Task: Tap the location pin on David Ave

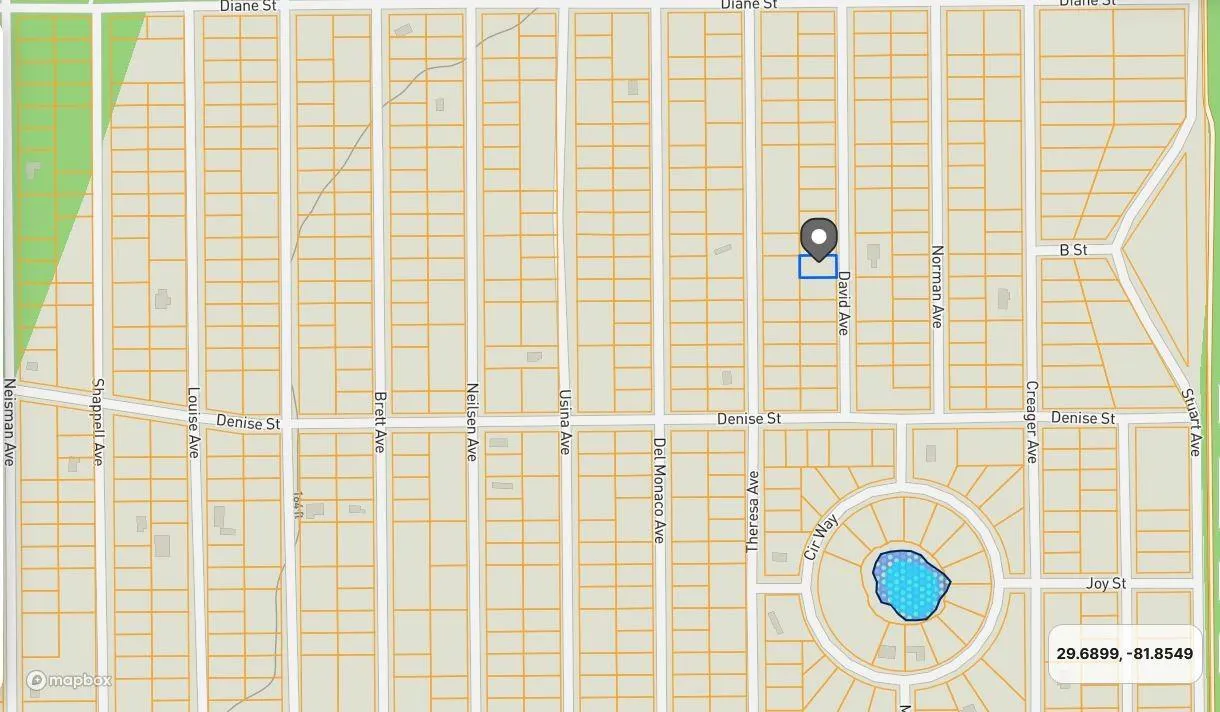Action: point(819,238)
